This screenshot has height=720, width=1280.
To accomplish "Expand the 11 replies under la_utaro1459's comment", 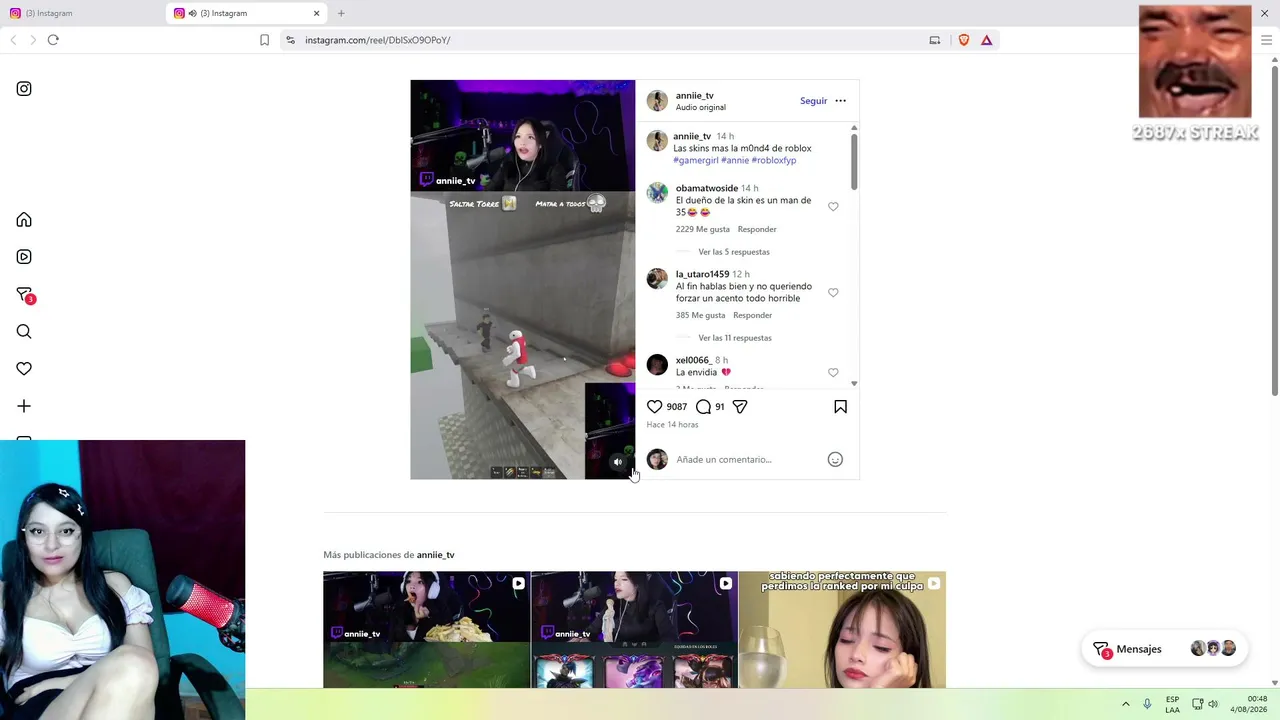I will pyautogui.click(x=735, y=338).
